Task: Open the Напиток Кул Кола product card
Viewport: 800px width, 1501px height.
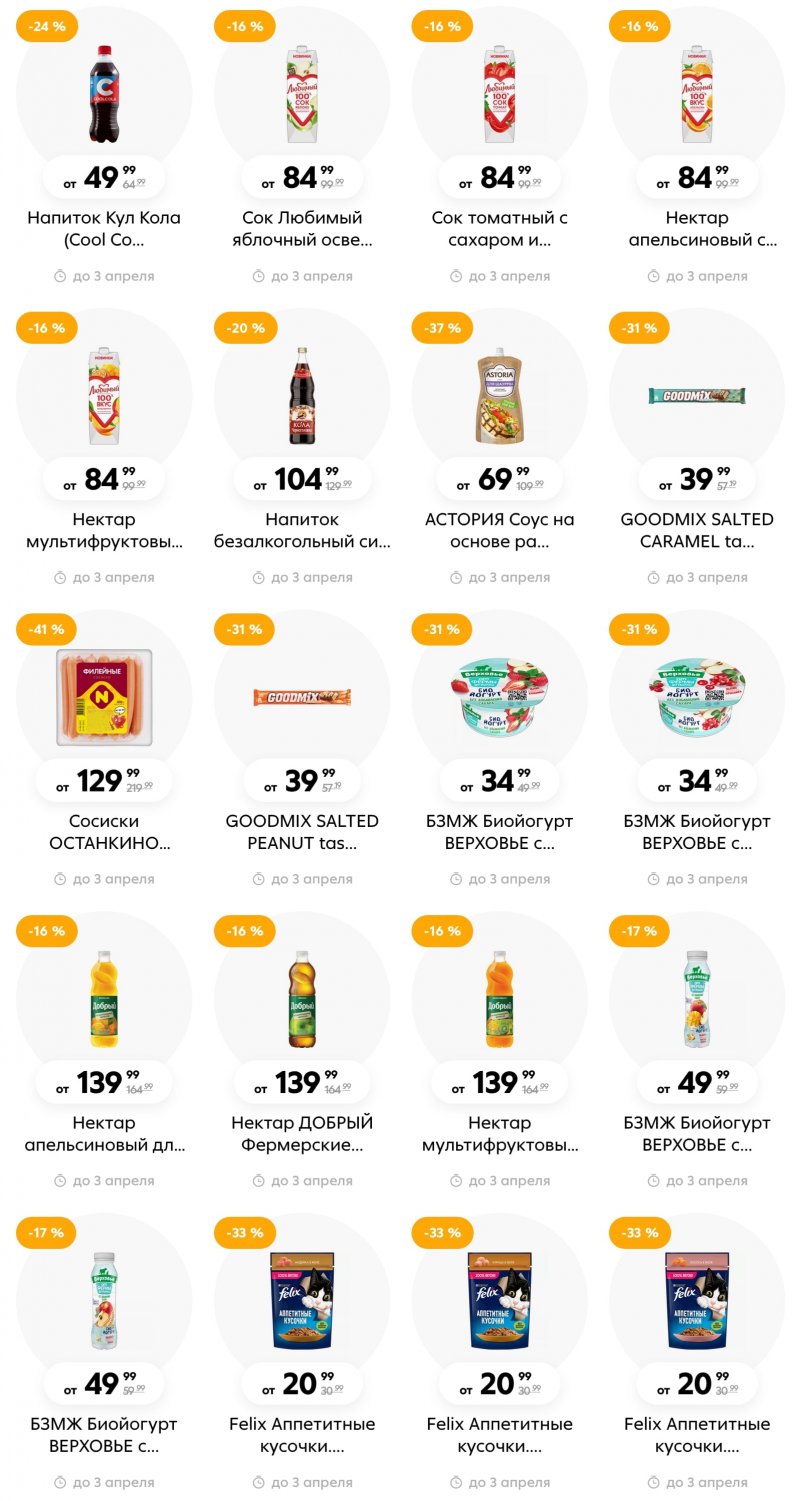Action: click(104, 229)
